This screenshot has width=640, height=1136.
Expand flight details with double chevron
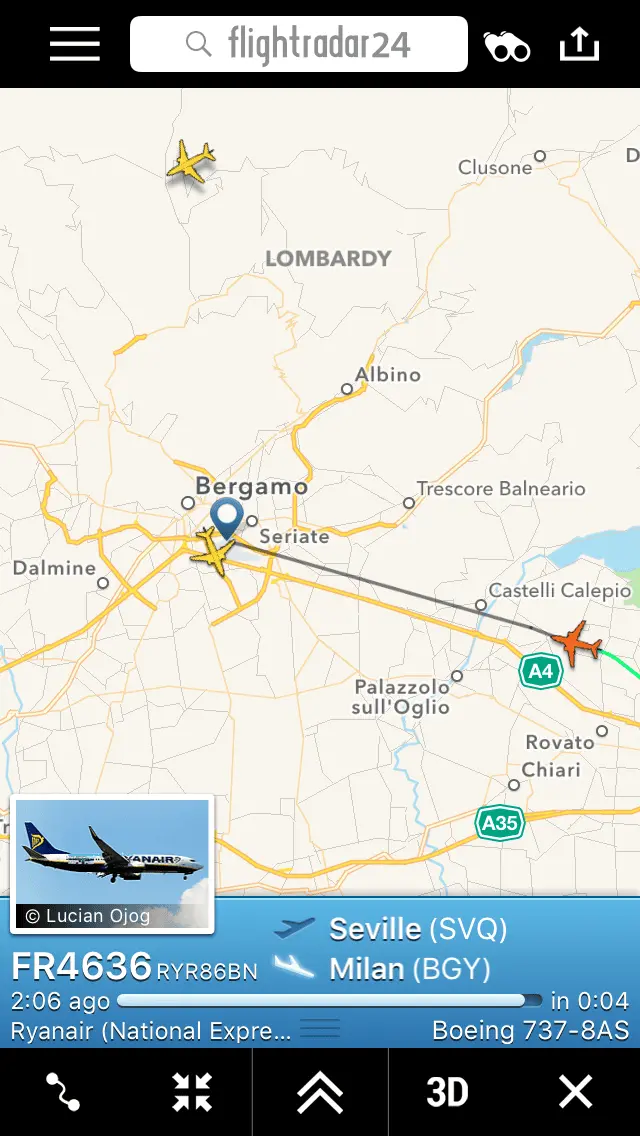[320, 1092]
